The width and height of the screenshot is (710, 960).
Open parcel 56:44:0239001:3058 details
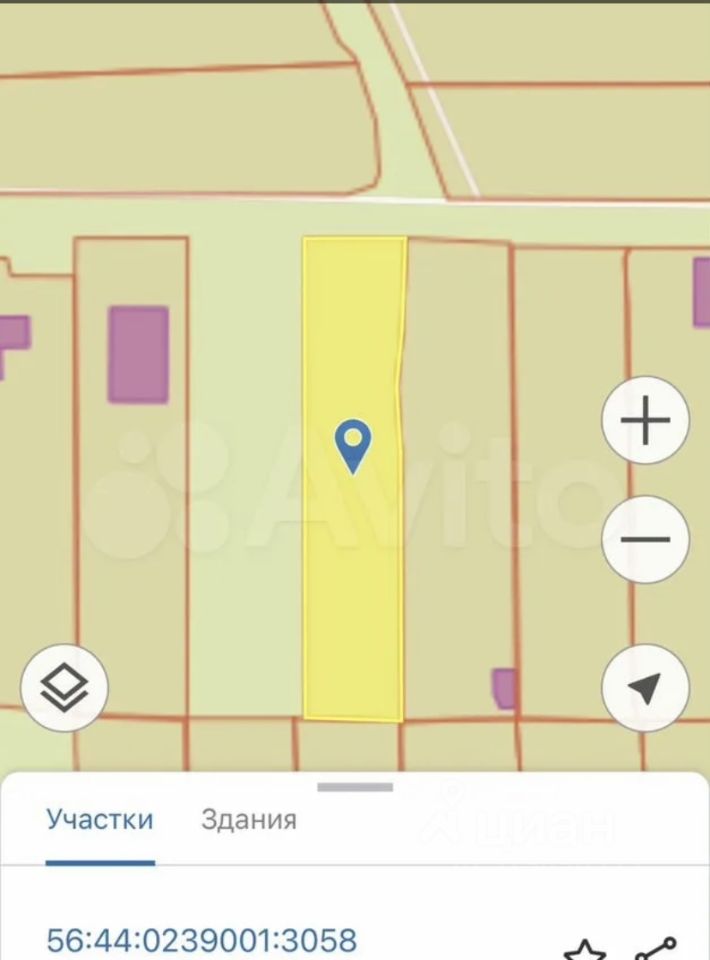point(201,940)
